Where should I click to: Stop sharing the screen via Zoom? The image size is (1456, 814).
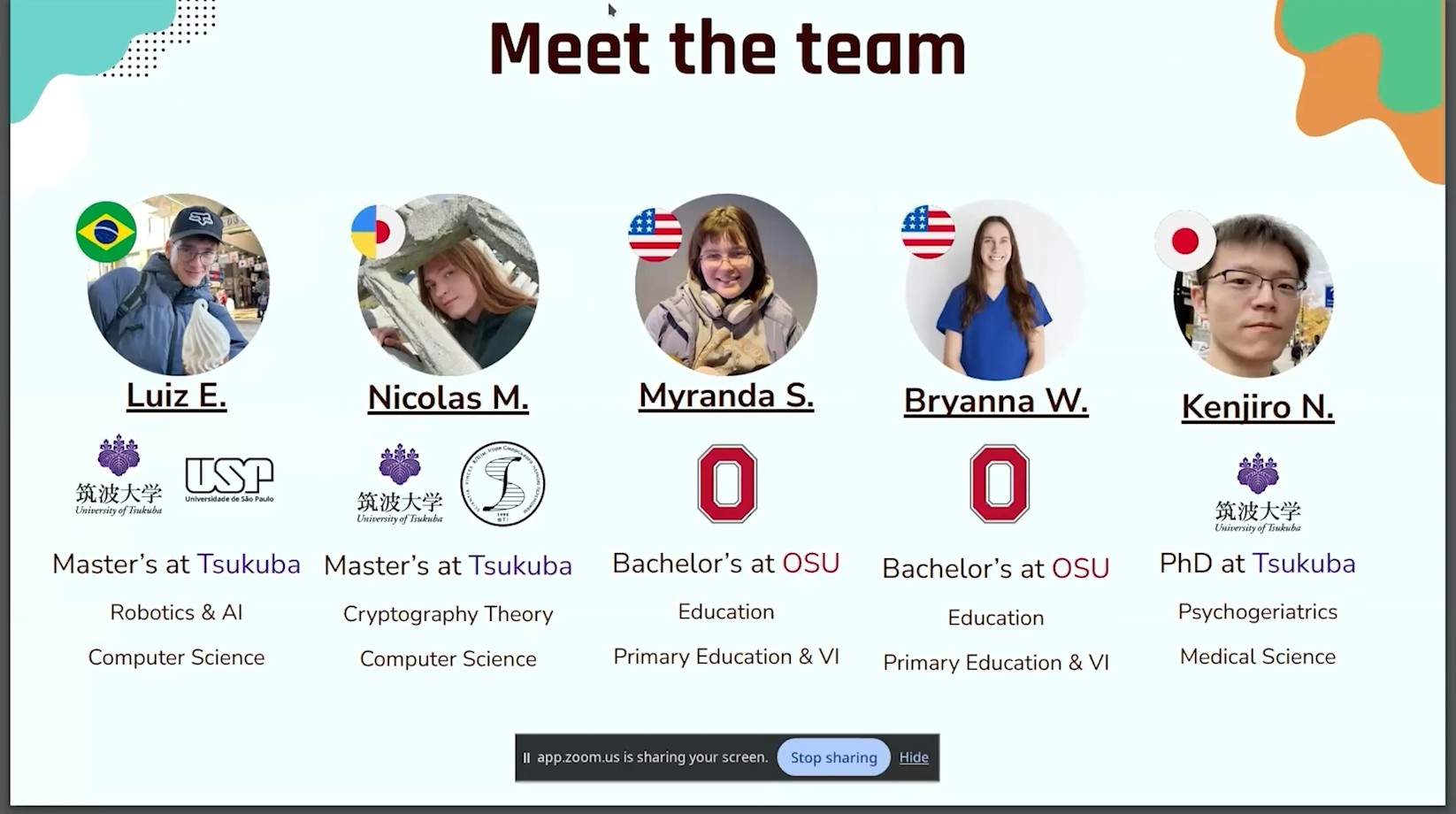(833, 757)
